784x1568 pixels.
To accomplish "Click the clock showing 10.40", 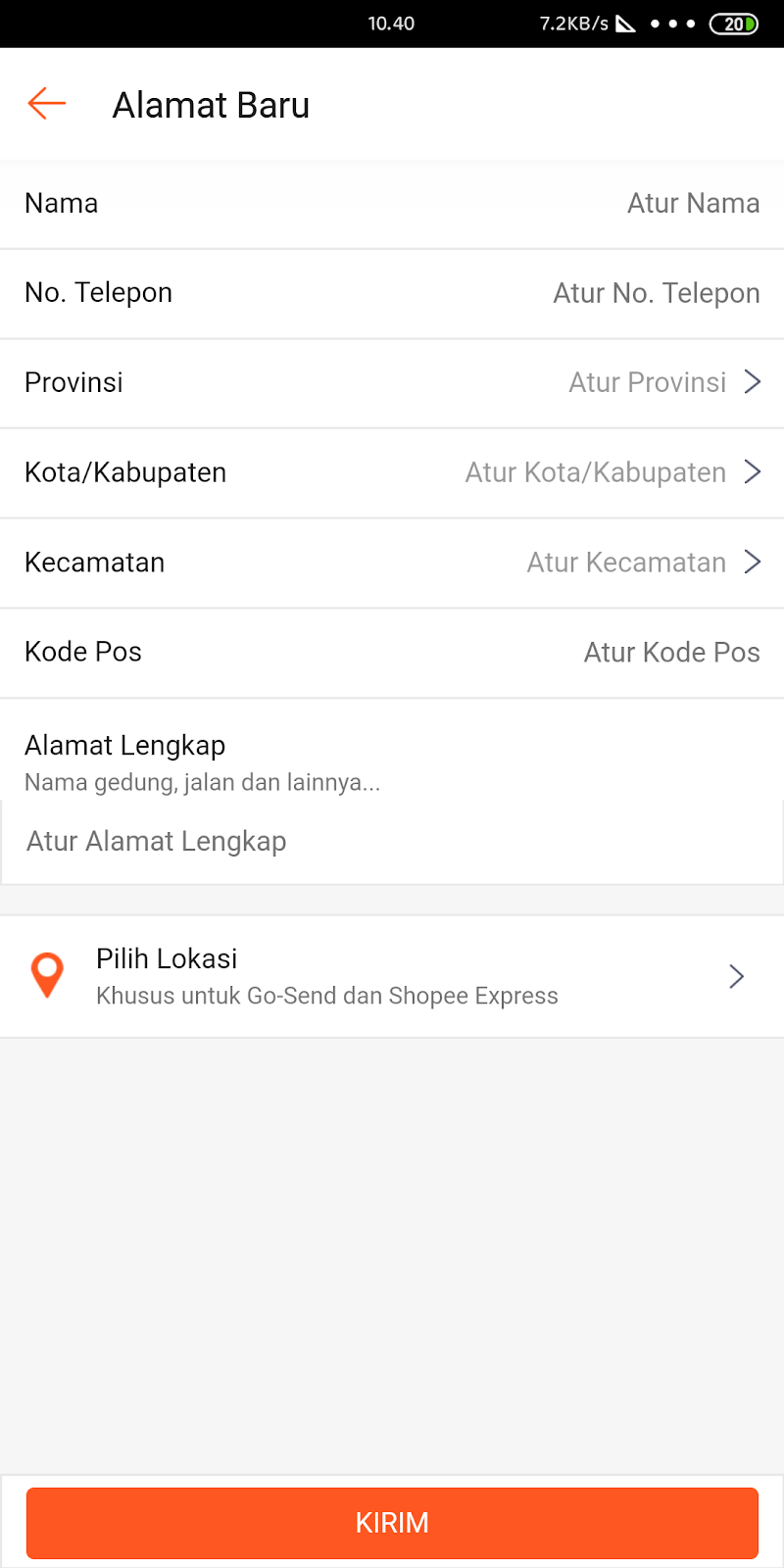I will coord(391,24).
